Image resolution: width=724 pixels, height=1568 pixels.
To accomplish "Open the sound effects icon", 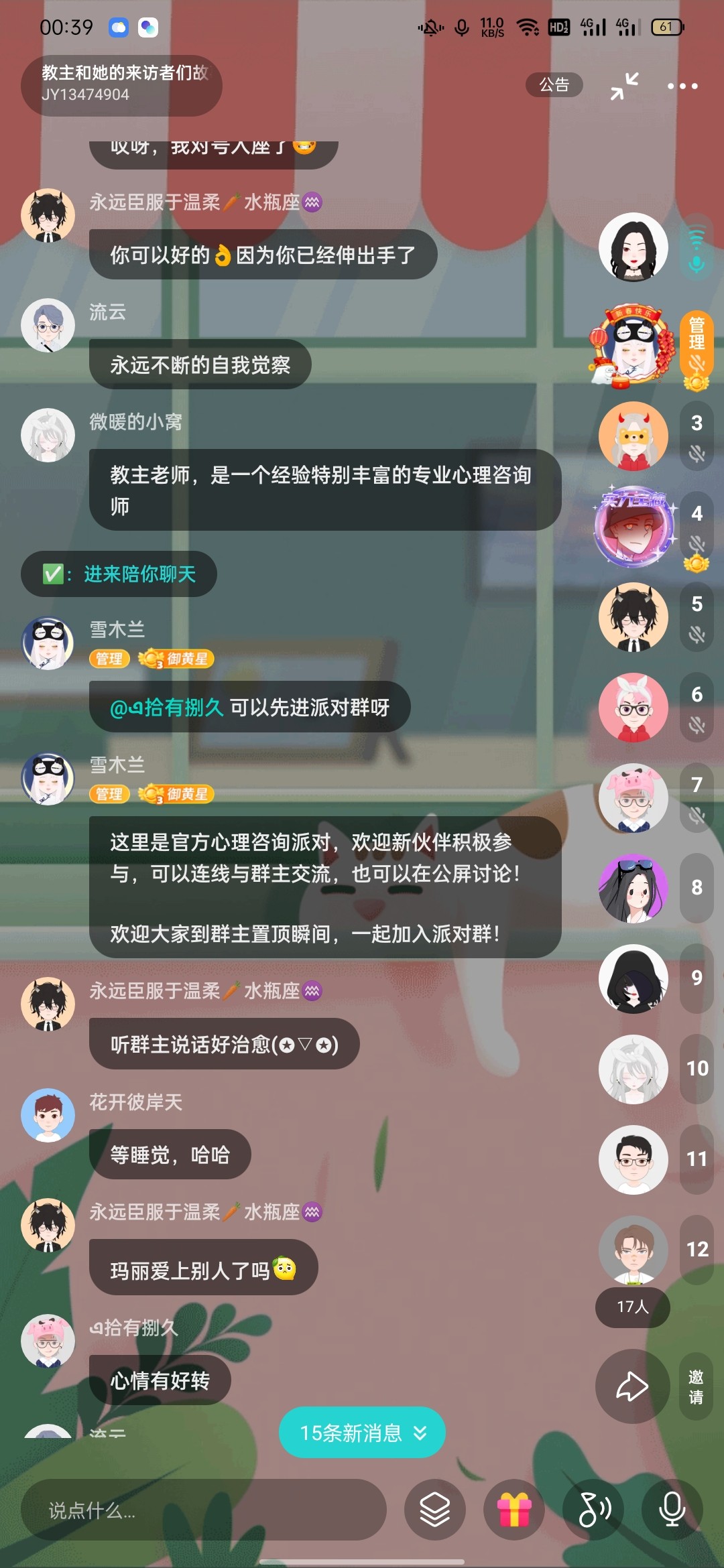I will point(593,1510).
